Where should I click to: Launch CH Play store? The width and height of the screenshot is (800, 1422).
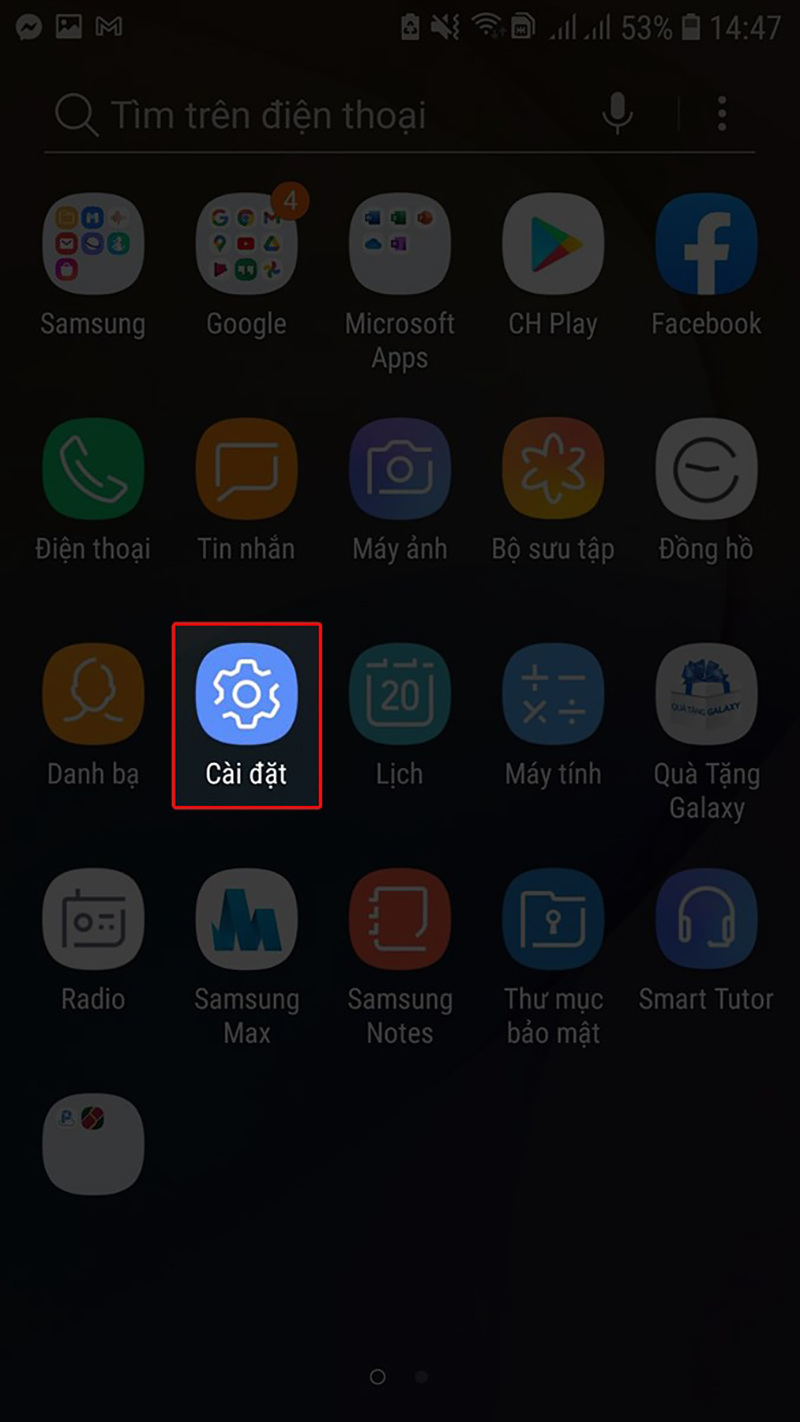553,244
